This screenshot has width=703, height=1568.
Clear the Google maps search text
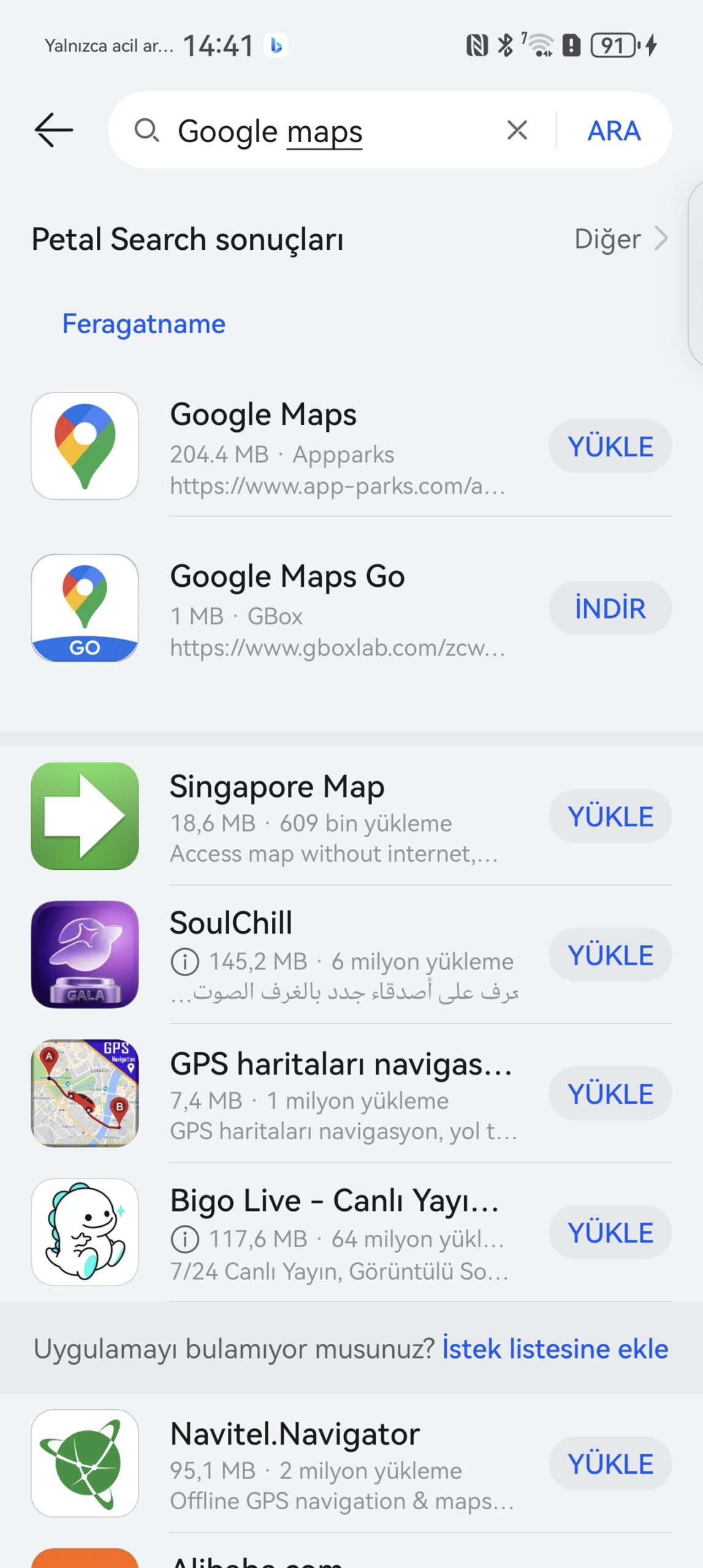[x=517, y=130]
